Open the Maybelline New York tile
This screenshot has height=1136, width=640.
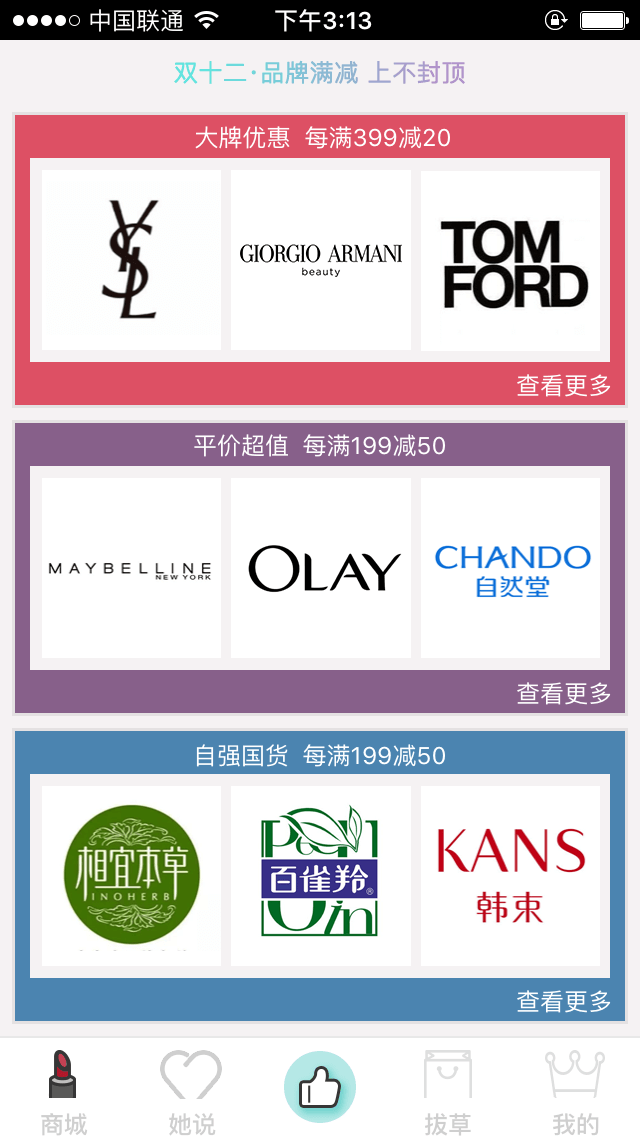[x=131, y=568]
